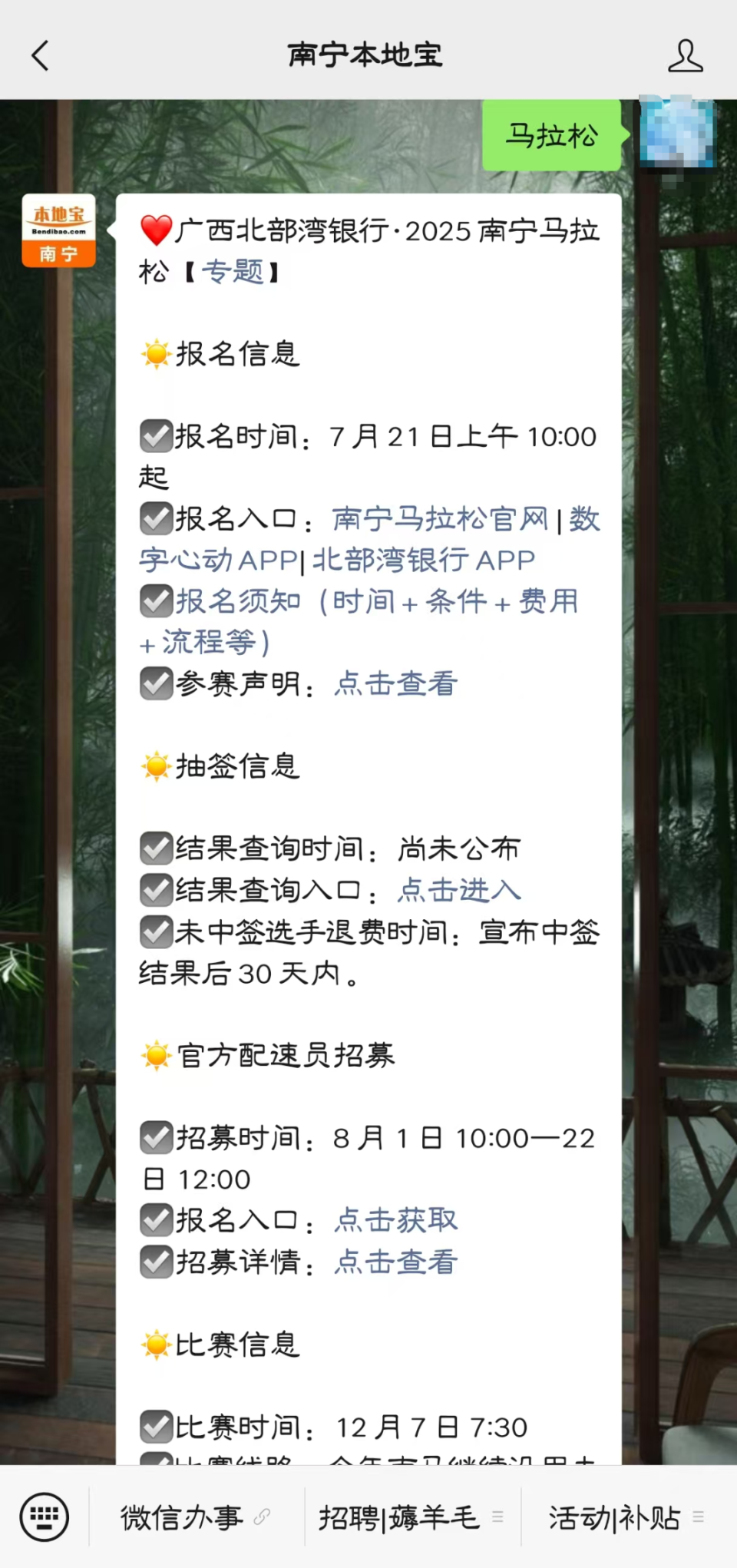Click the back arrow to leave chat

pyautogui.click(x=40, y=55)
